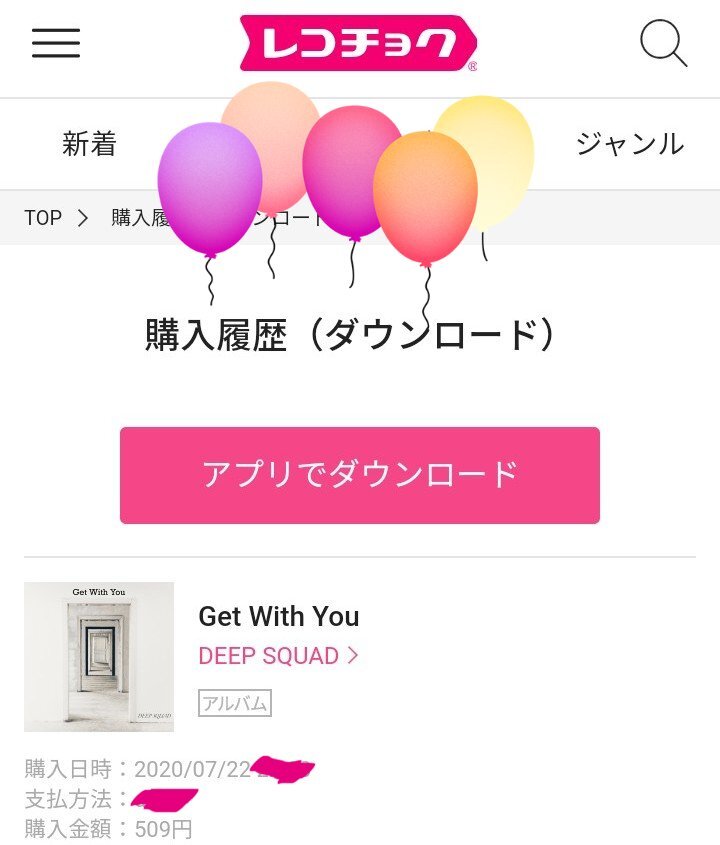Open Get With You album cover
This screenshot has height=845, width=720.
99,657
